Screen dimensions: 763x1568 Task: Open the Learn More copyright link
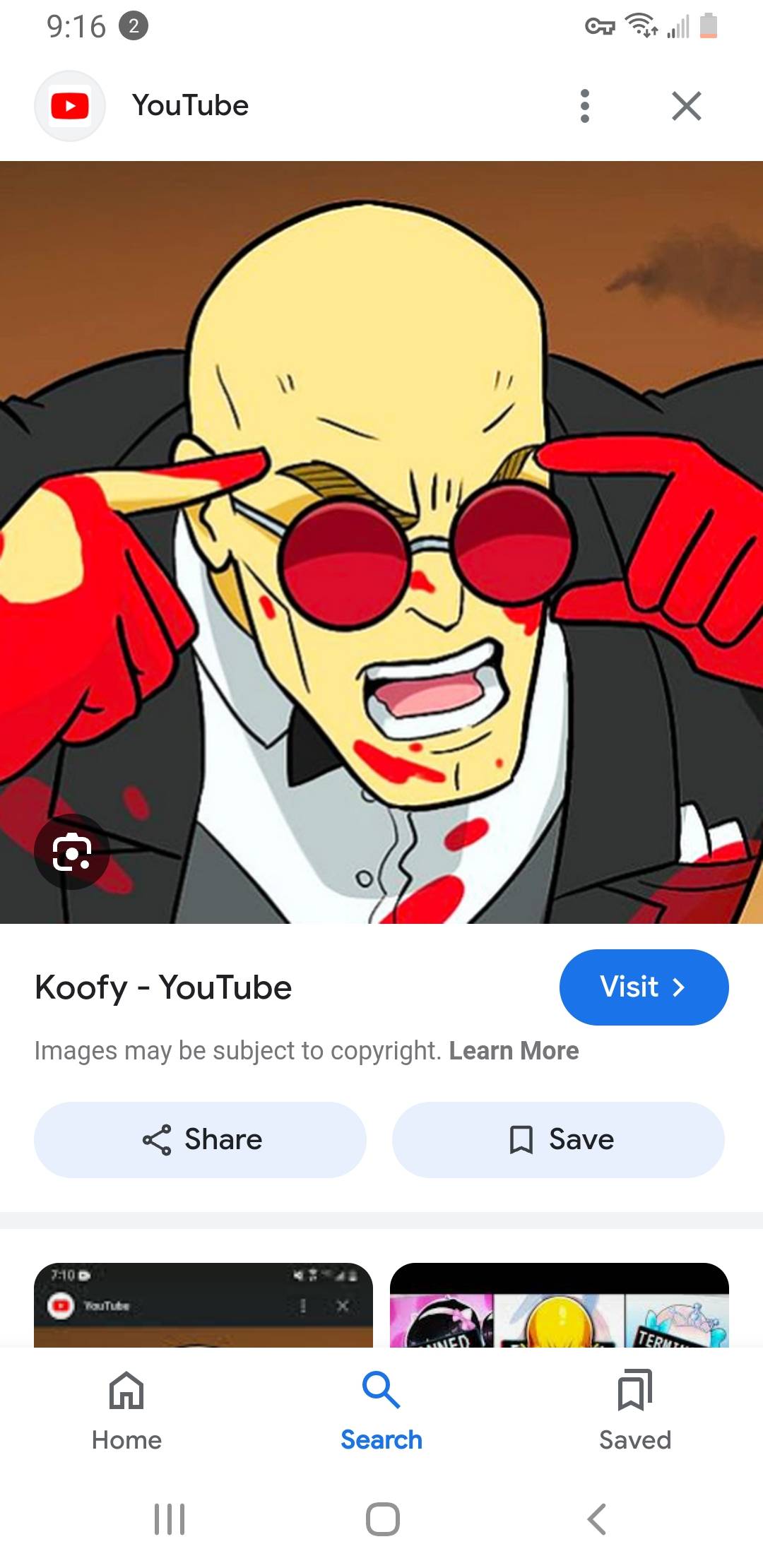click(514, 1051)
